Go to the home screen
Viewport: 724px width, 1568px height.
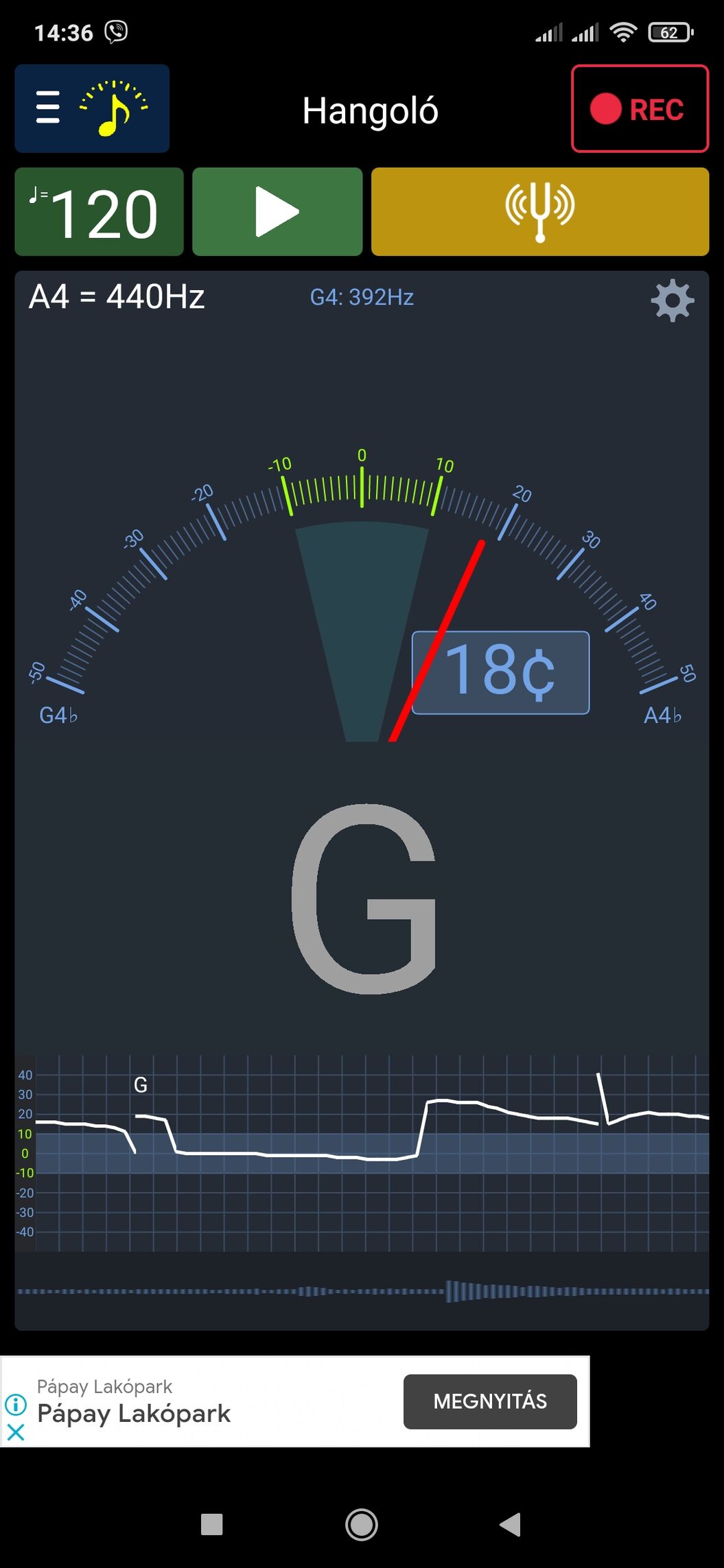(x=362, y=1525)
